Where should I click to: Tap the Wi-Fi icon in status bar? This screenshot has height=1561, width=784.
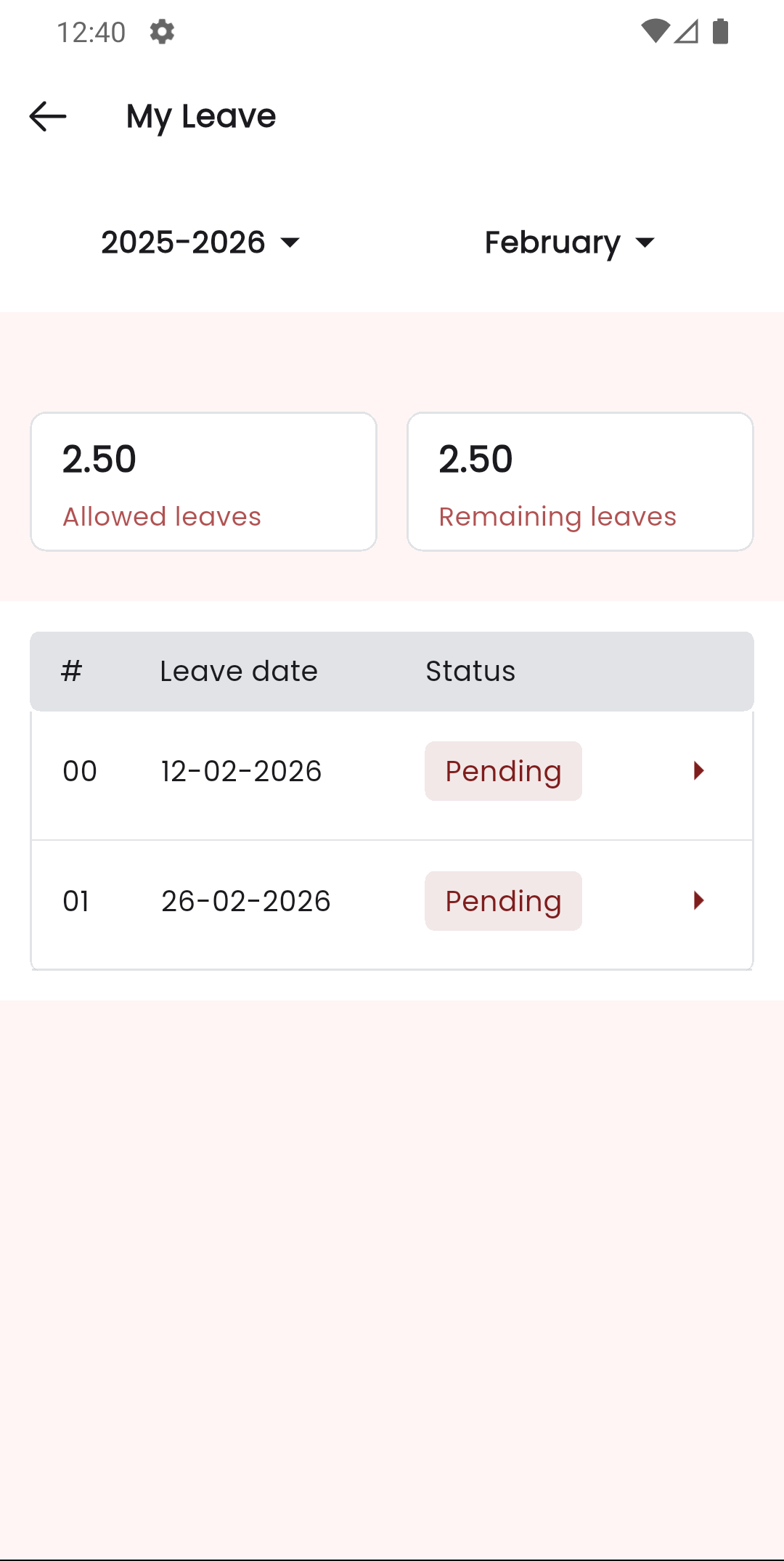(656, 31)
